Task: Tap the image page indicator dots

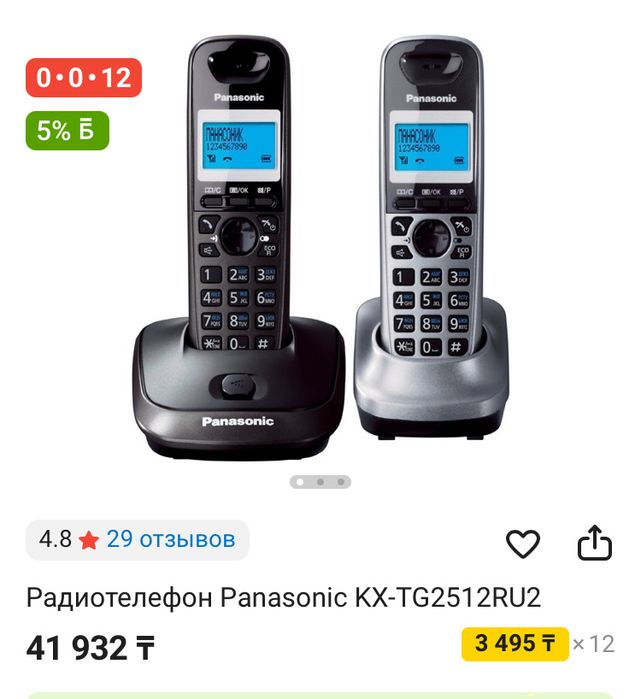Action: point(320,482)
